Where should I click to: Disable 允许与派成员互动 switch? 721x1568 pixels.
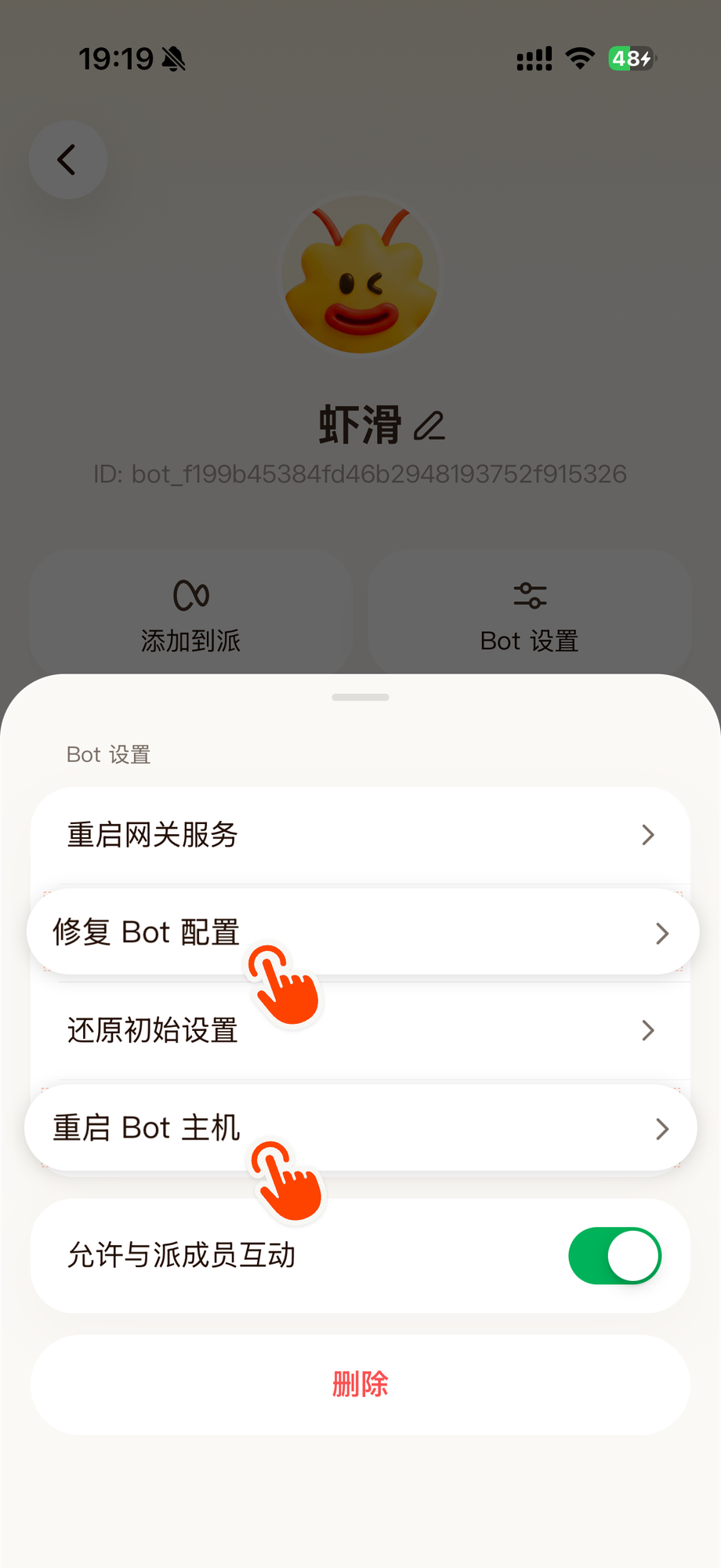pos(614,1256)
